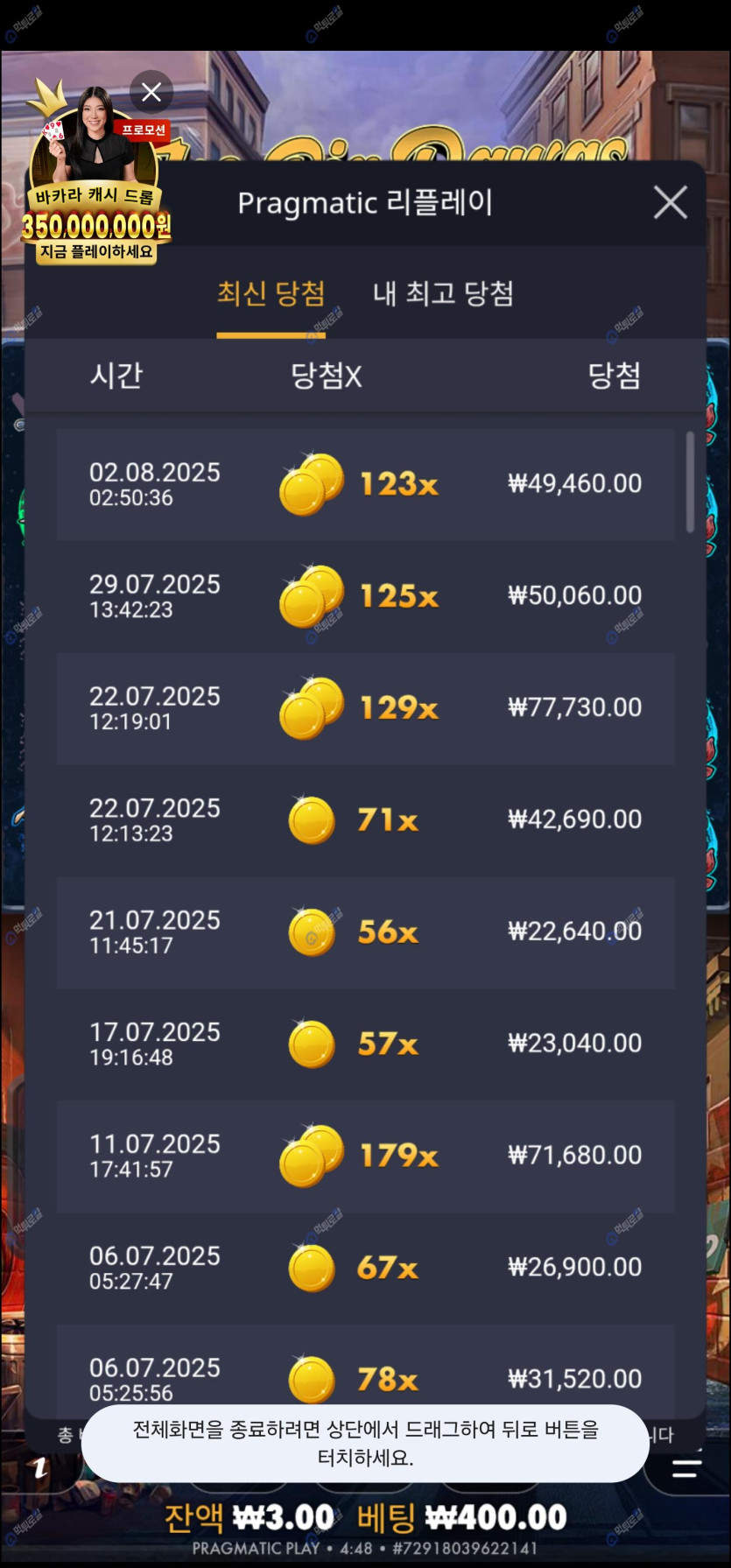
Task: Open replay of 125x win on 29.07.2025
Action: (x=365, y=596)
